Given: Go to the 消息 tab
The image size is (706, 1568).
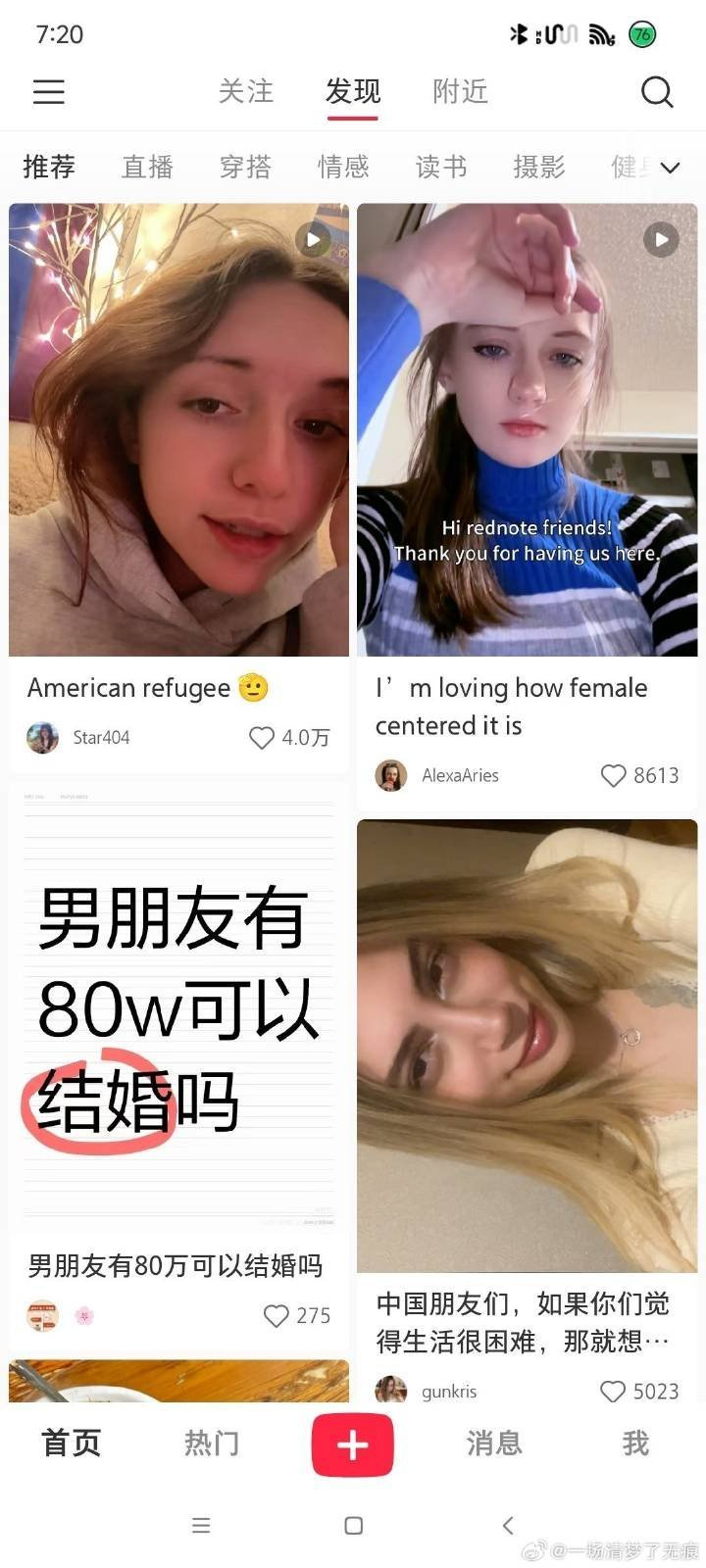Looking at the screenshot, I should [x=493, y=1444].
